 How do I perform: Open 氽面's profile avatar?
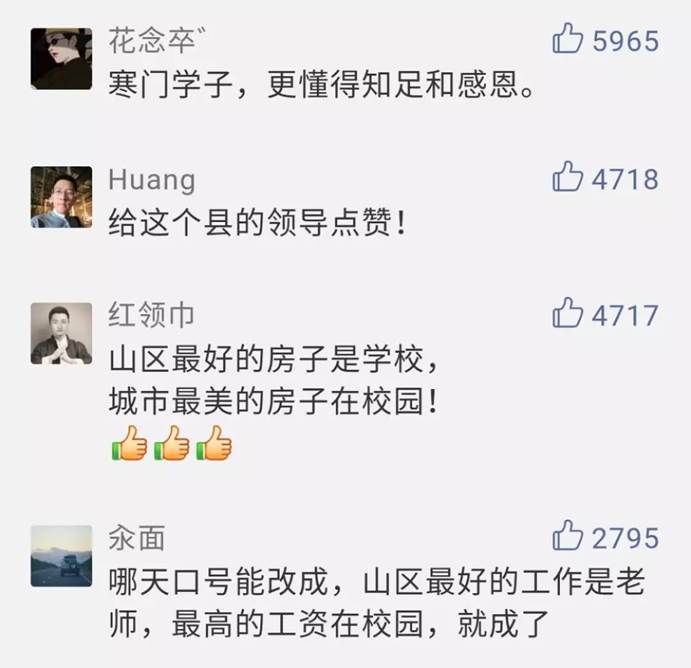point(61,555)
